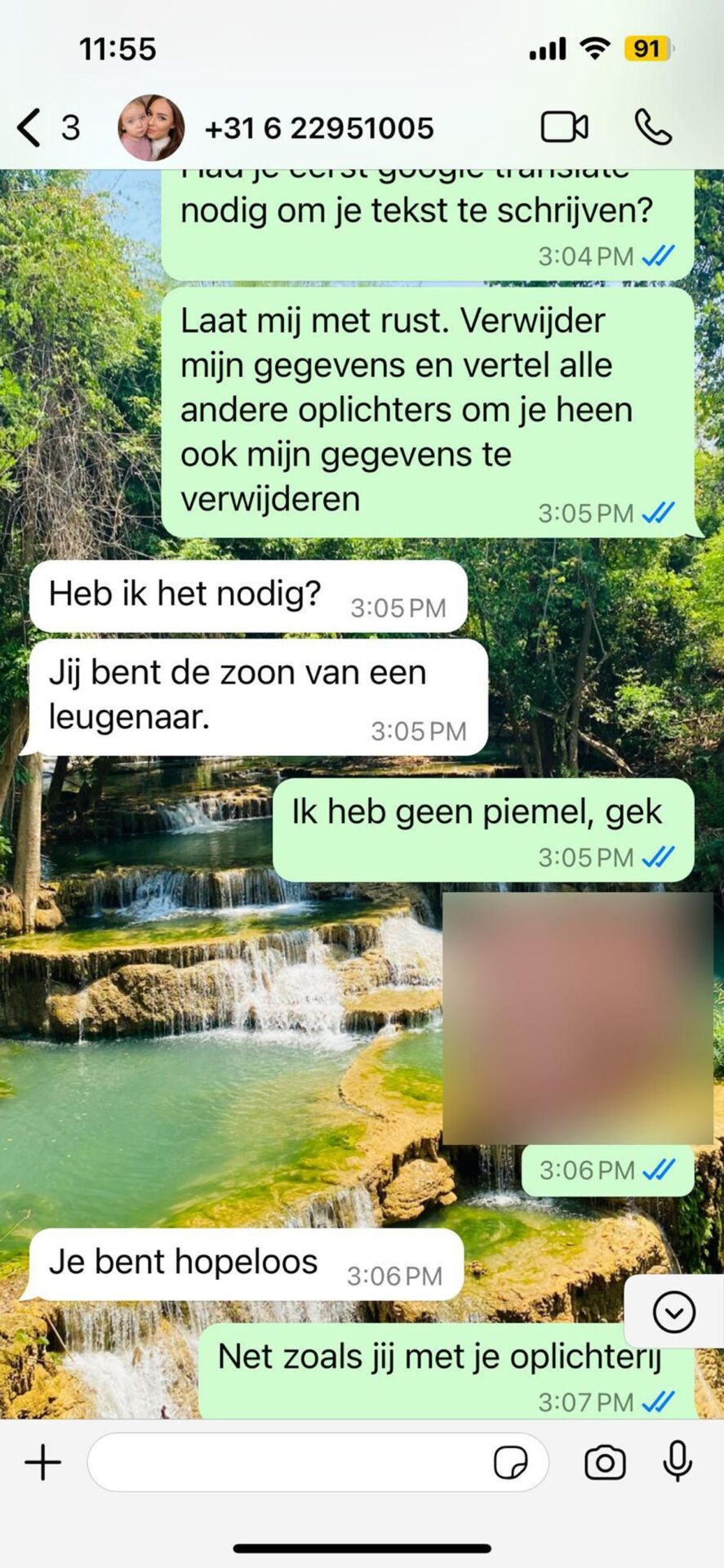Open the blurred image sent at 3:06 PM
This screenshot has height=1568, width=724.
click(x=577, y=1018)
